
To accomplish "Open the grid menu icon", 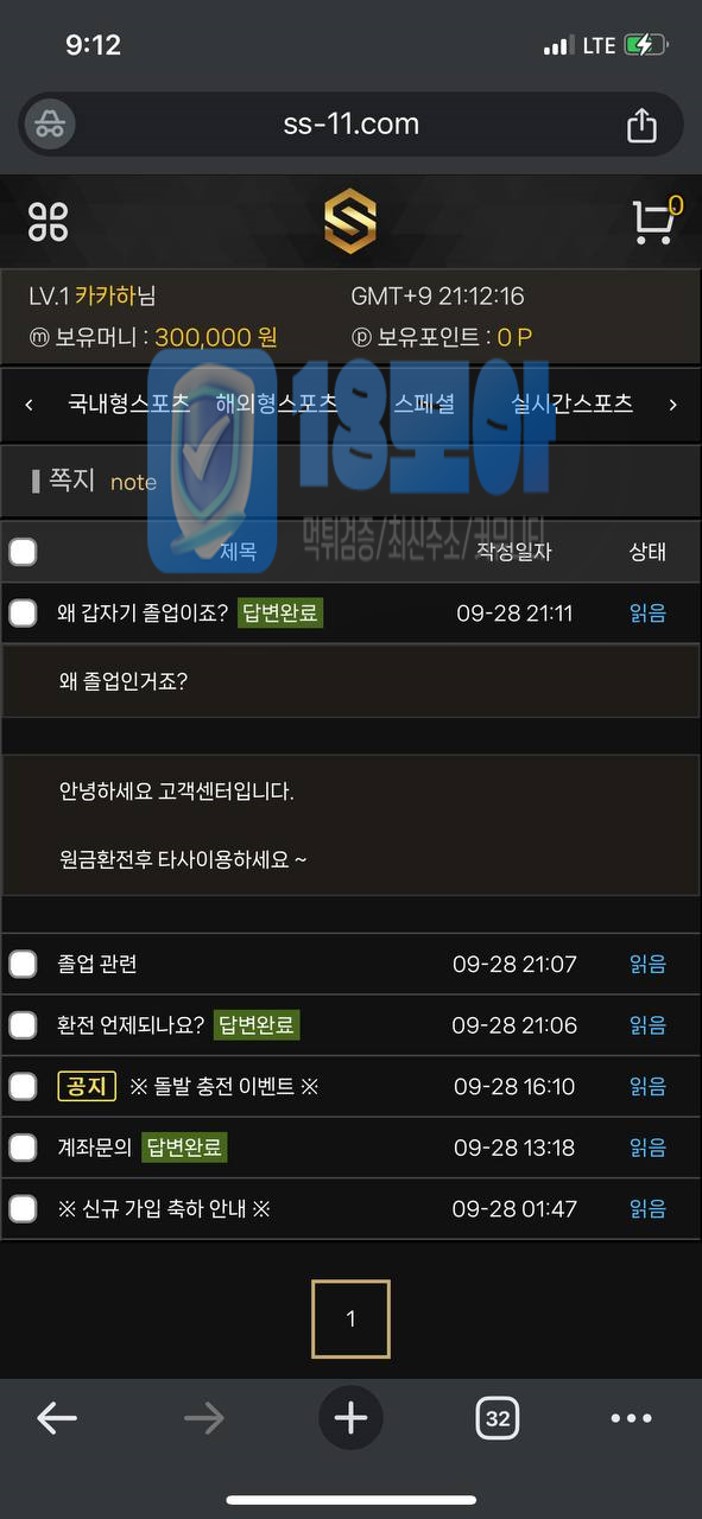I will [47, 221].
